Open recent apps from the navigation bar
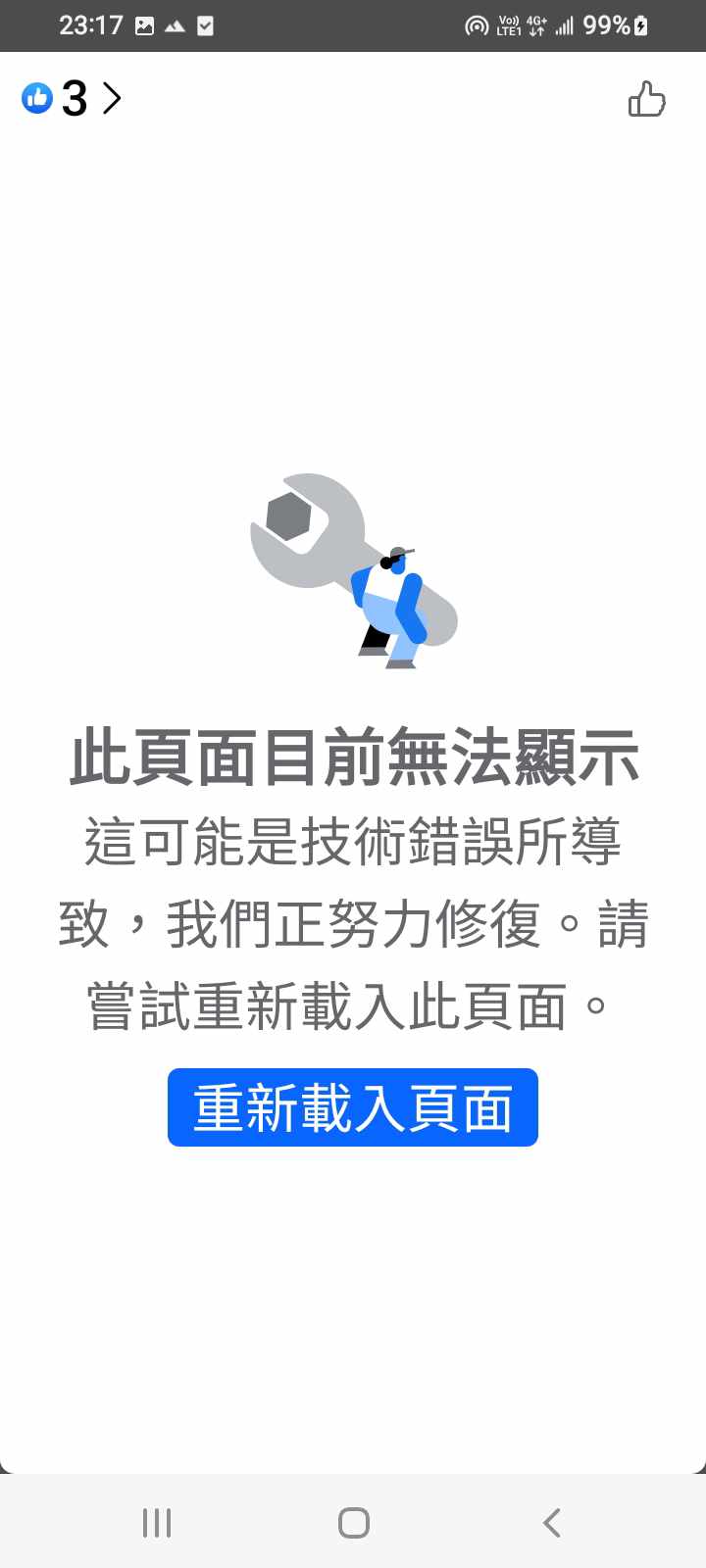 (157, 1522)
